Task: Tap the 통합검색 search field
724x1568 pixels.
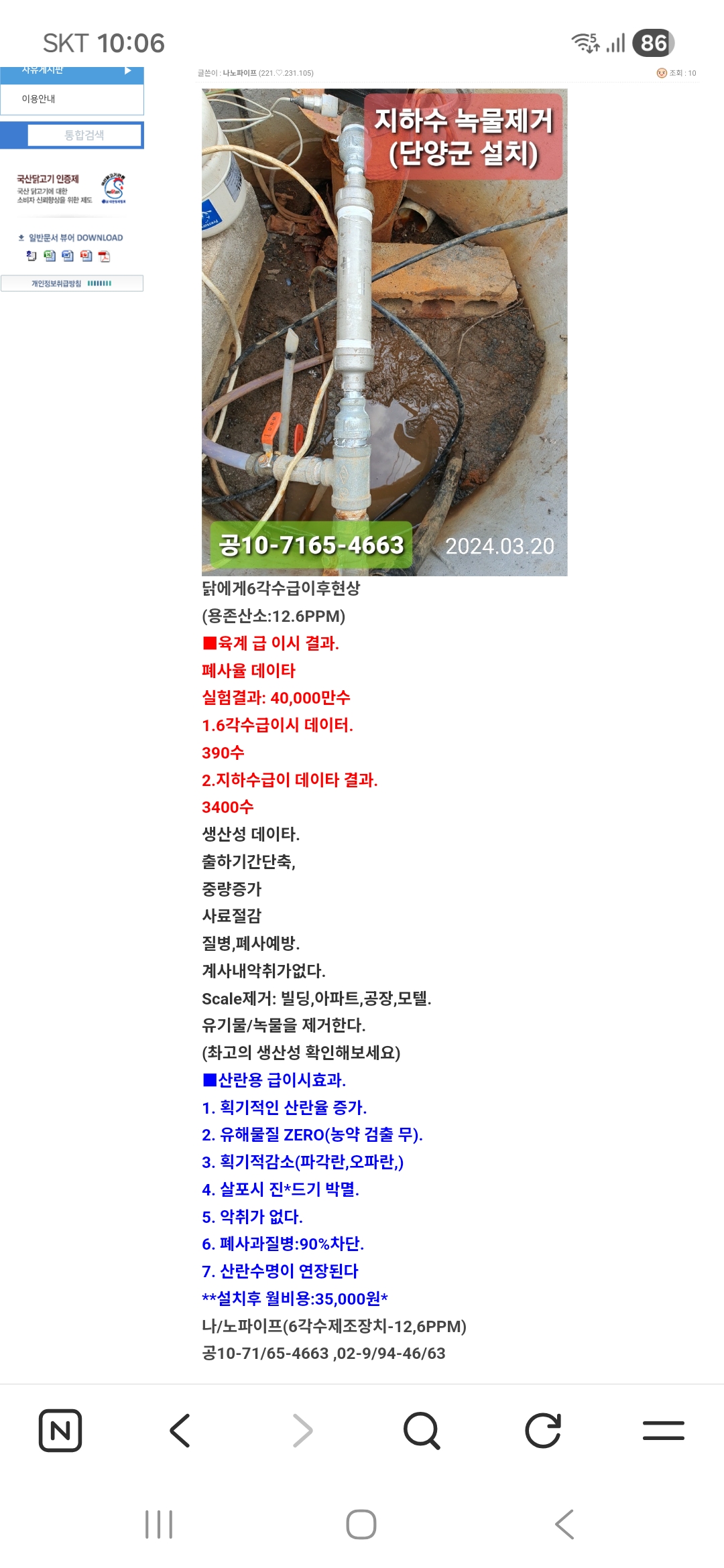Action: tap(84, 135)
